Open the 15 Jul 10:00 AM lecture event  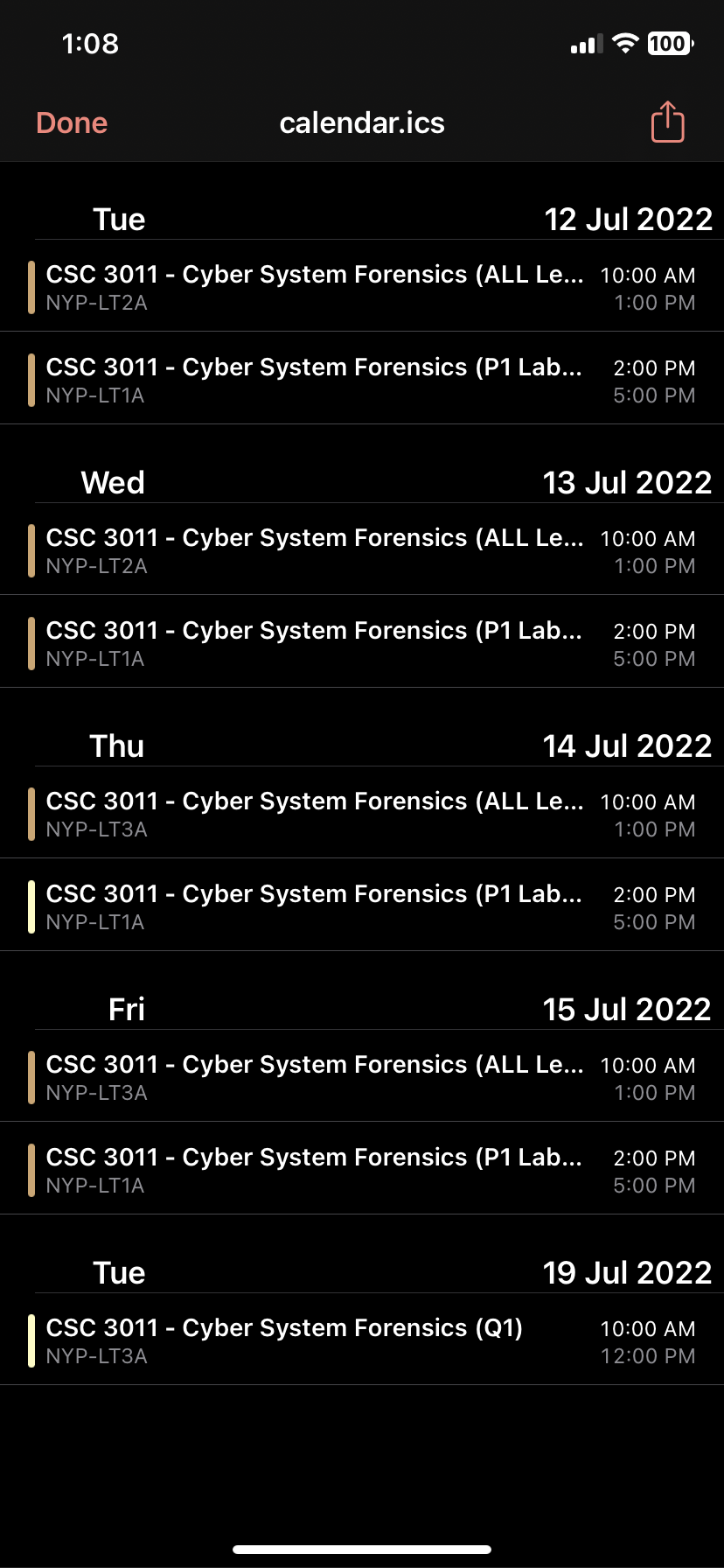pyautogui.click(x=362, y=1077)
